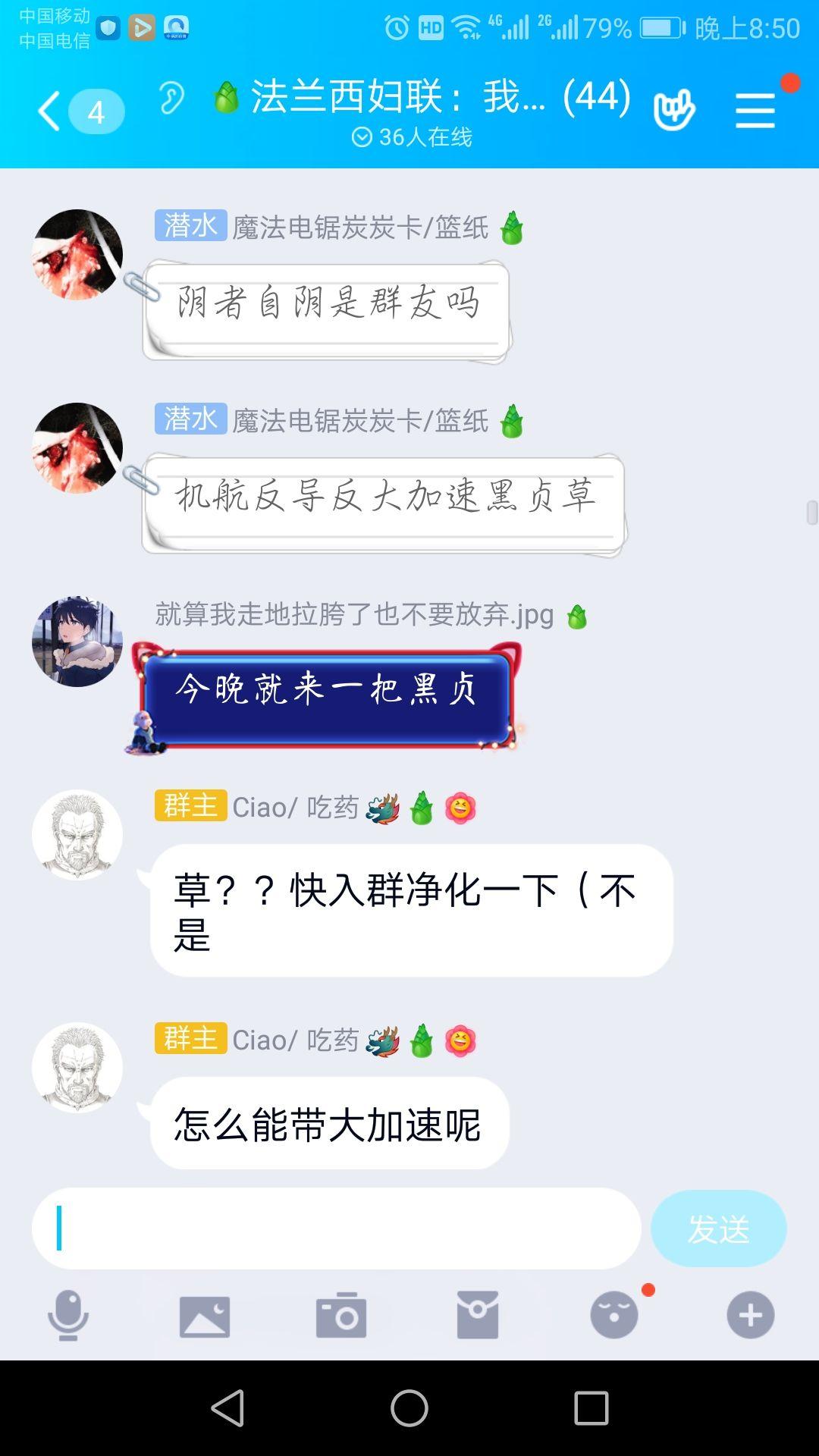Open the emoji/sticker panel
Viewport: 819px width, 1456px height.
point(614,1317)
